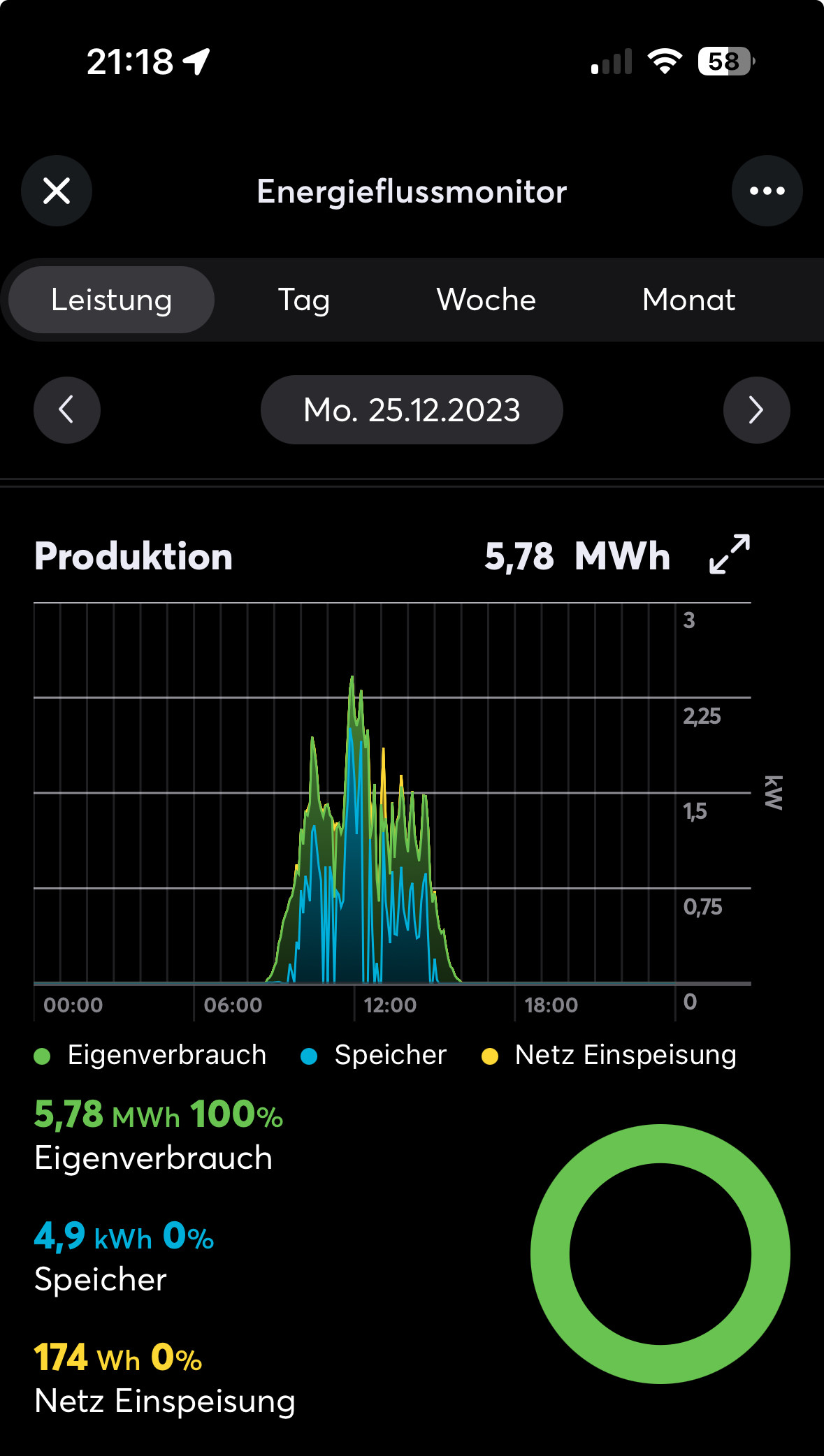824x1456 pixels.
Task: Open the three-dot overflow menu
Action: coord(767,191)
